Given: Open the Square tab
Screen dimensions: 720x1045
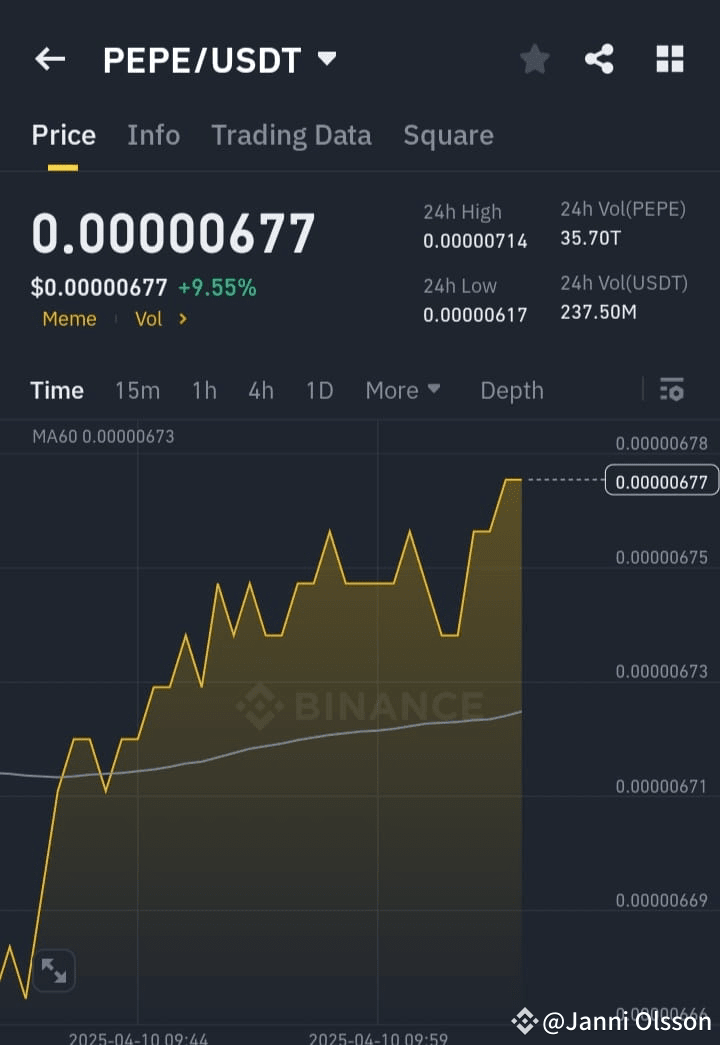Looking at the screenshot, I should (x=448, y=135).
